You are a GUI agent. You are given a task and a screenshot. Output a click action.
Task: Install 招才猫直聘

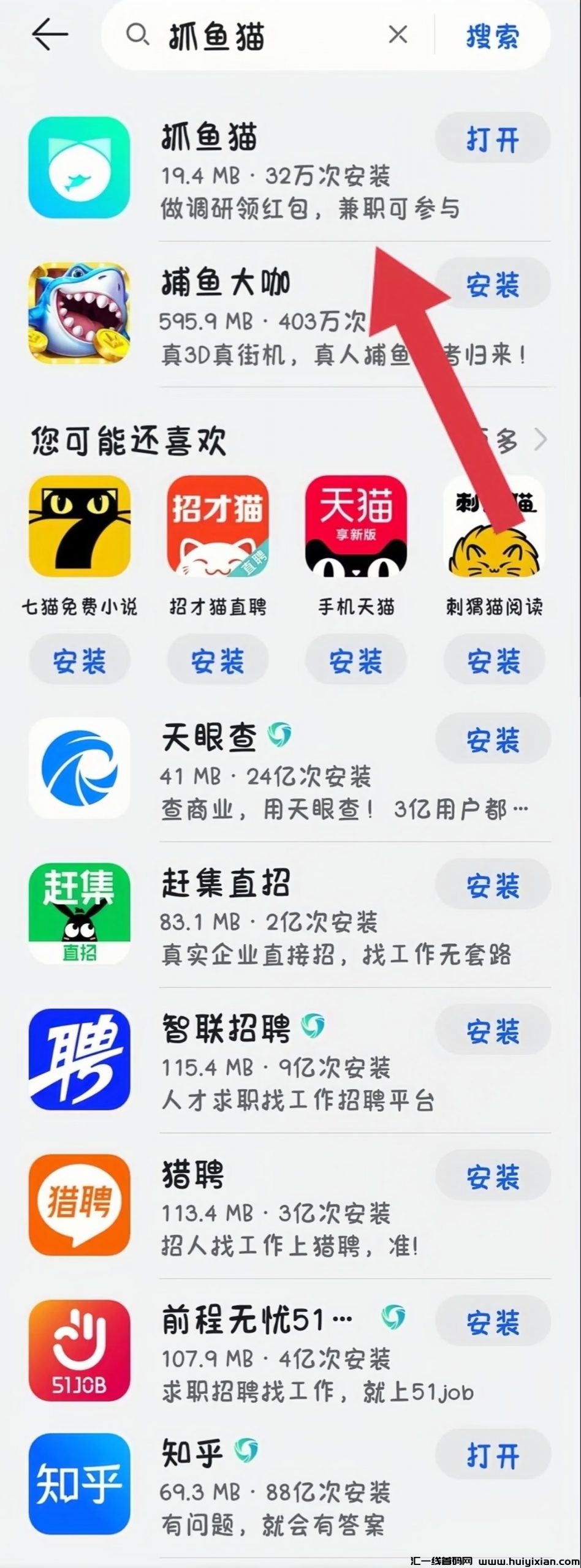218,661
